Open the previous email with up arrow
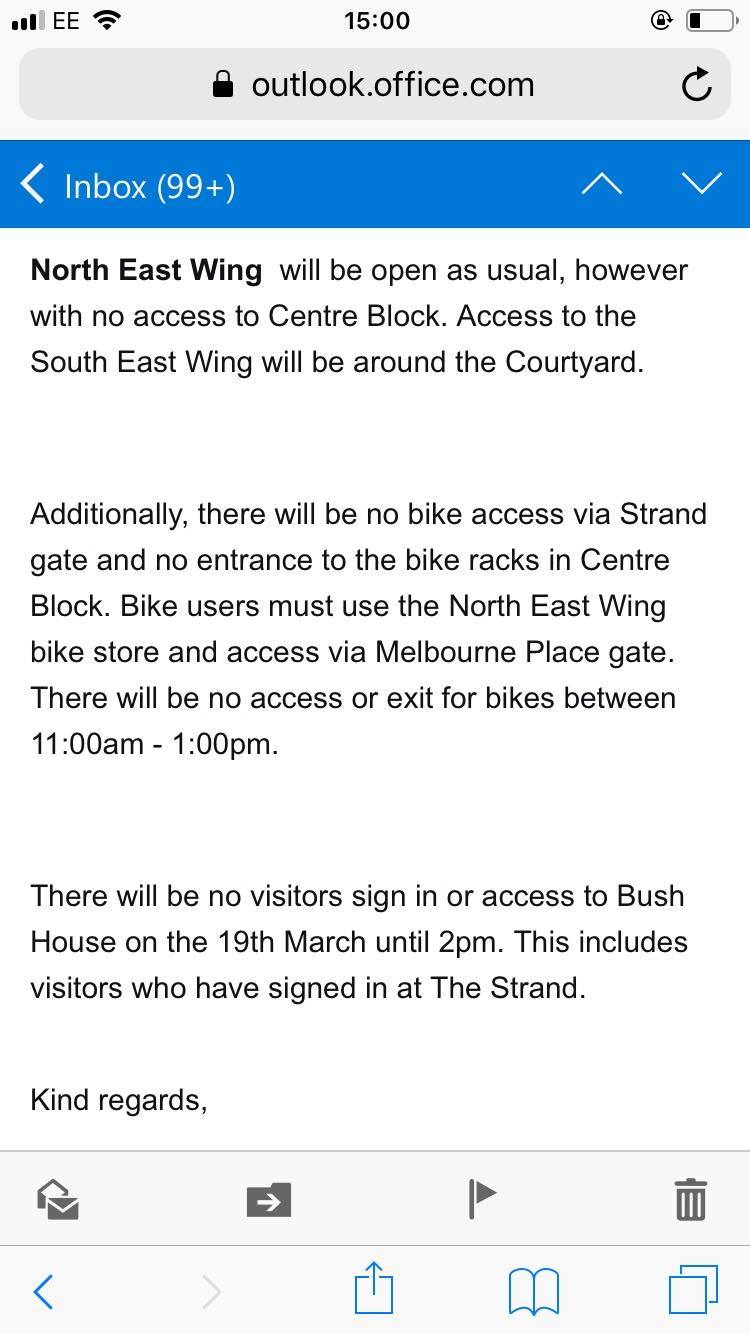This screenshot has width=750, height=1334. click(x=601, y=184)
